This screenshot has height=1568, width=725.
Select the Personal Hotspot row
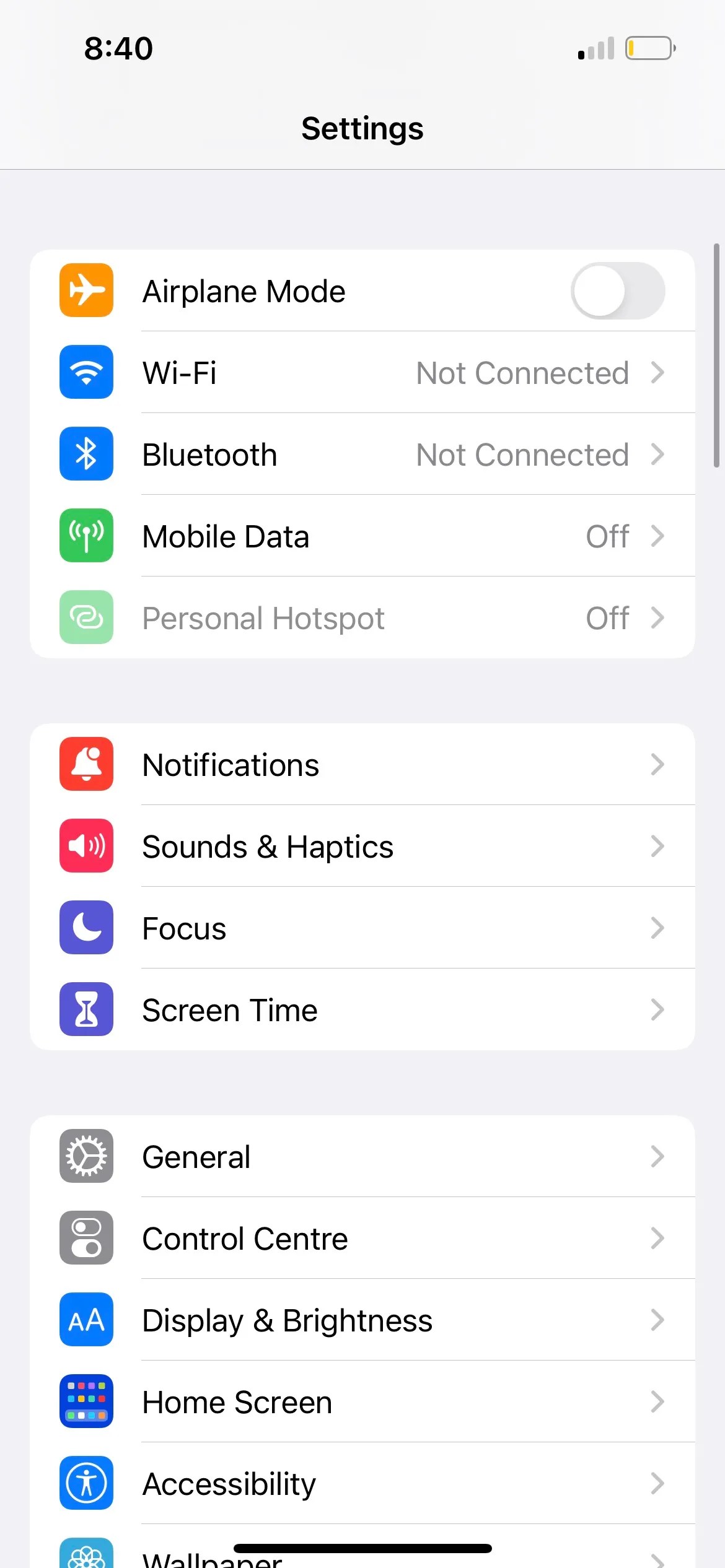[x=362, y=618]
